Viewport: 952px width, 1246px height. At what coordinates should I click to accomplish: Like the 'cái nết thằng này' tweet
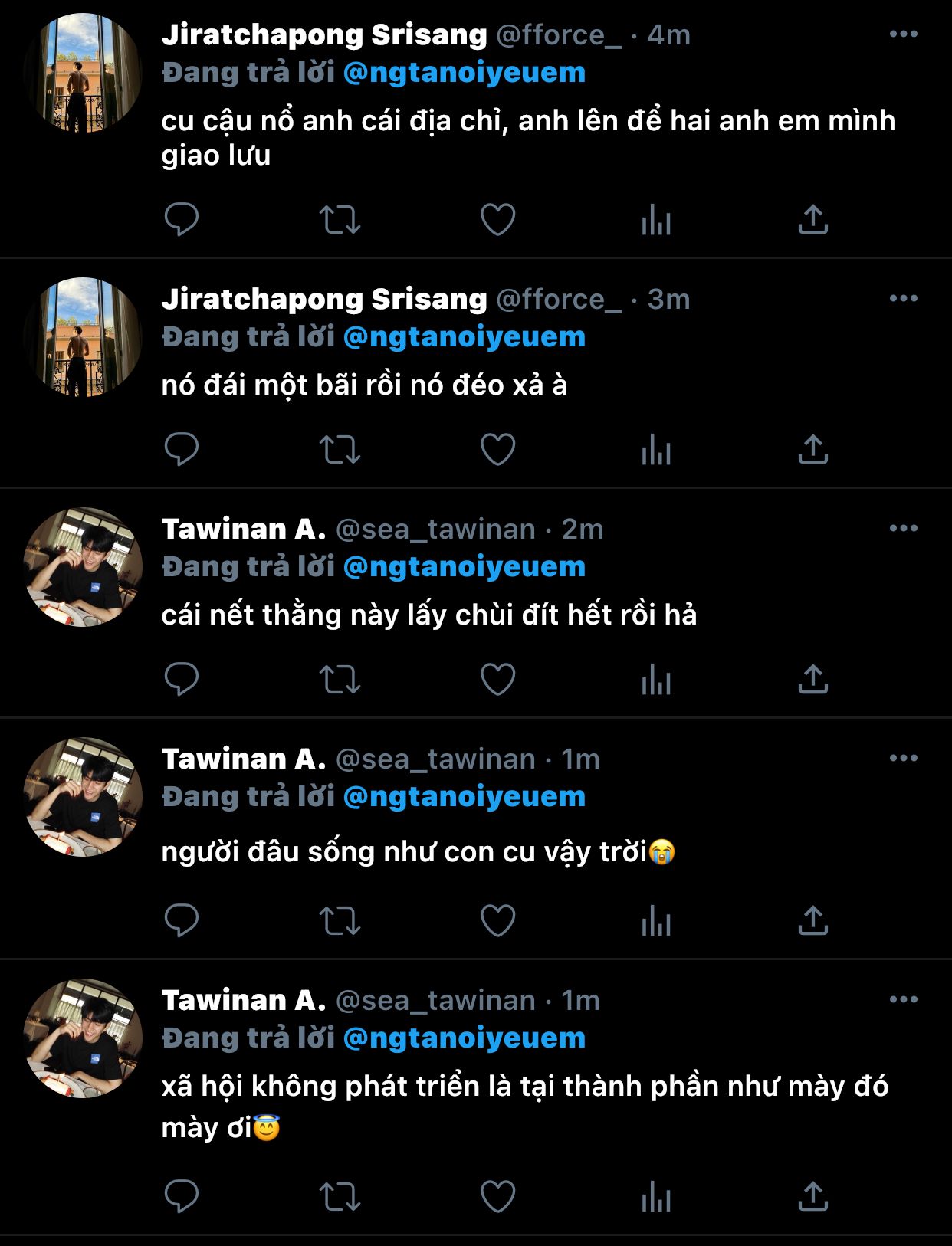coord(497,680)
